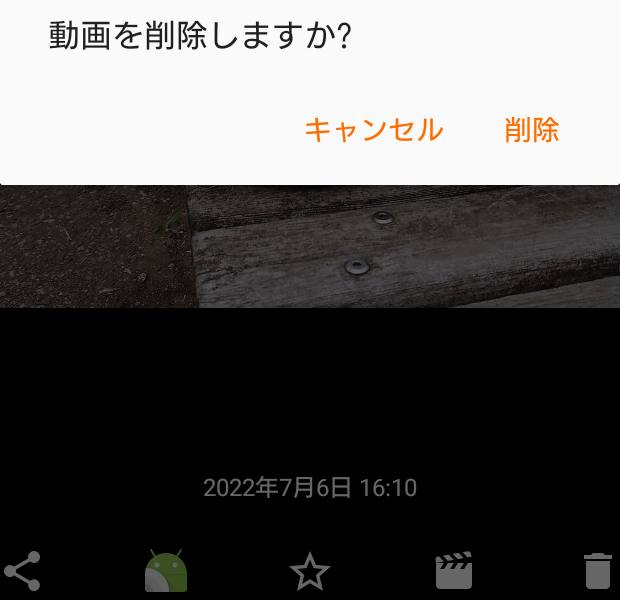Confirm deleting the video with 削除
The height and width of the screenshot is (600, 620).
click(x=531, y=130)
